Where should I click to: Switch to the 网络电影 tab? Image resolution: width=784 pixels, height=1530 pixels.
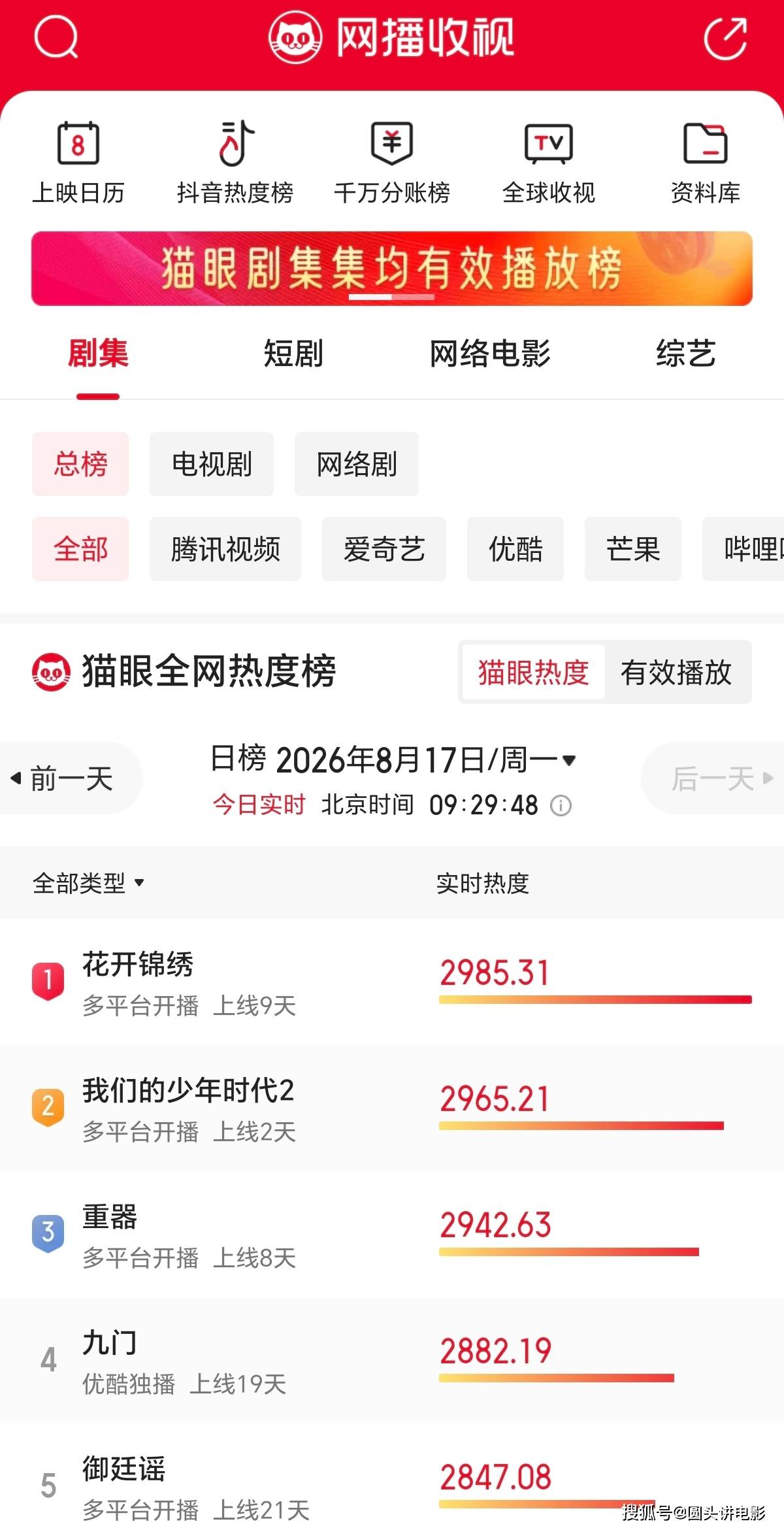coord(490,354)
